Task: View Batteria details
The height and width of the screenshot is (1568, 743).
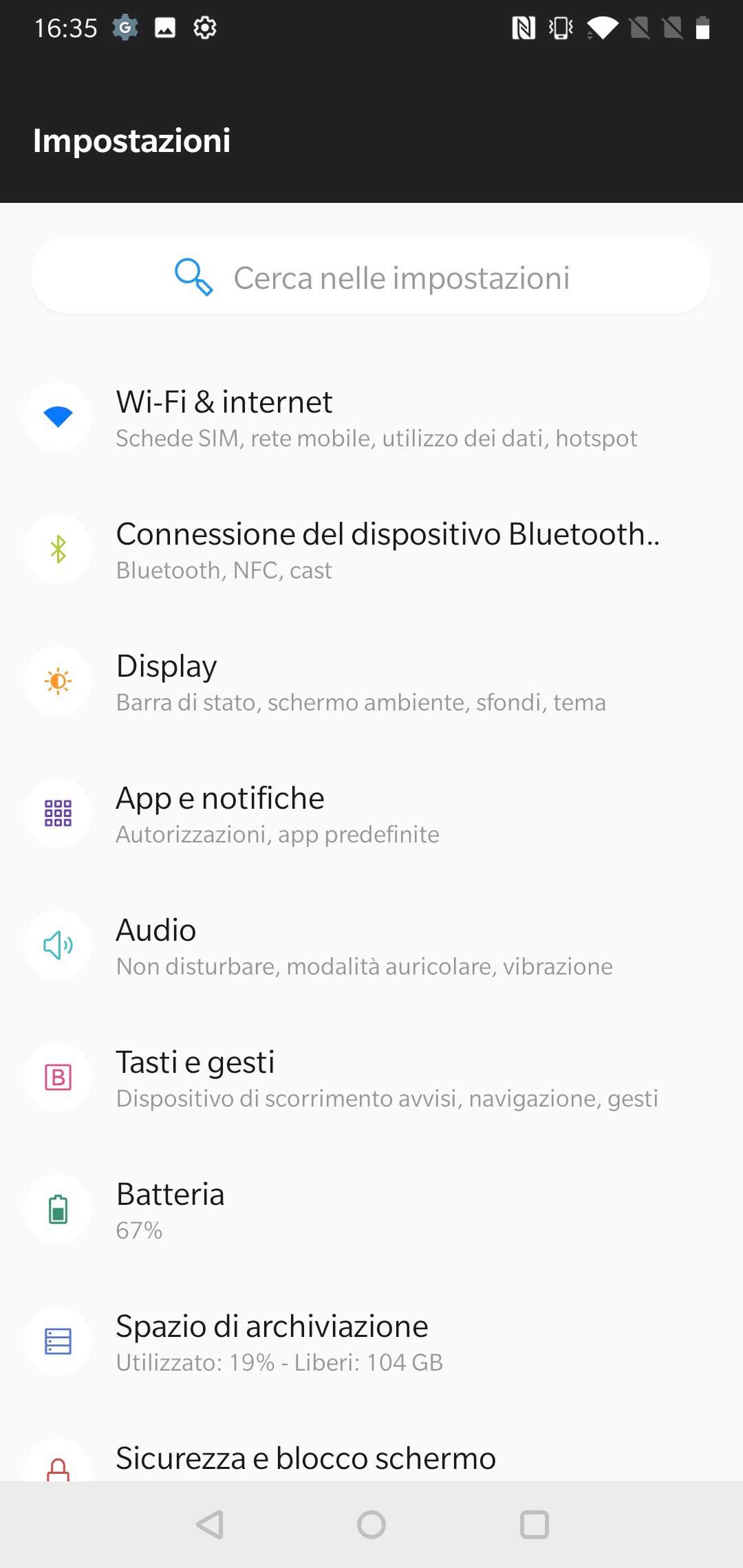Action: (x=371, y=1210)
